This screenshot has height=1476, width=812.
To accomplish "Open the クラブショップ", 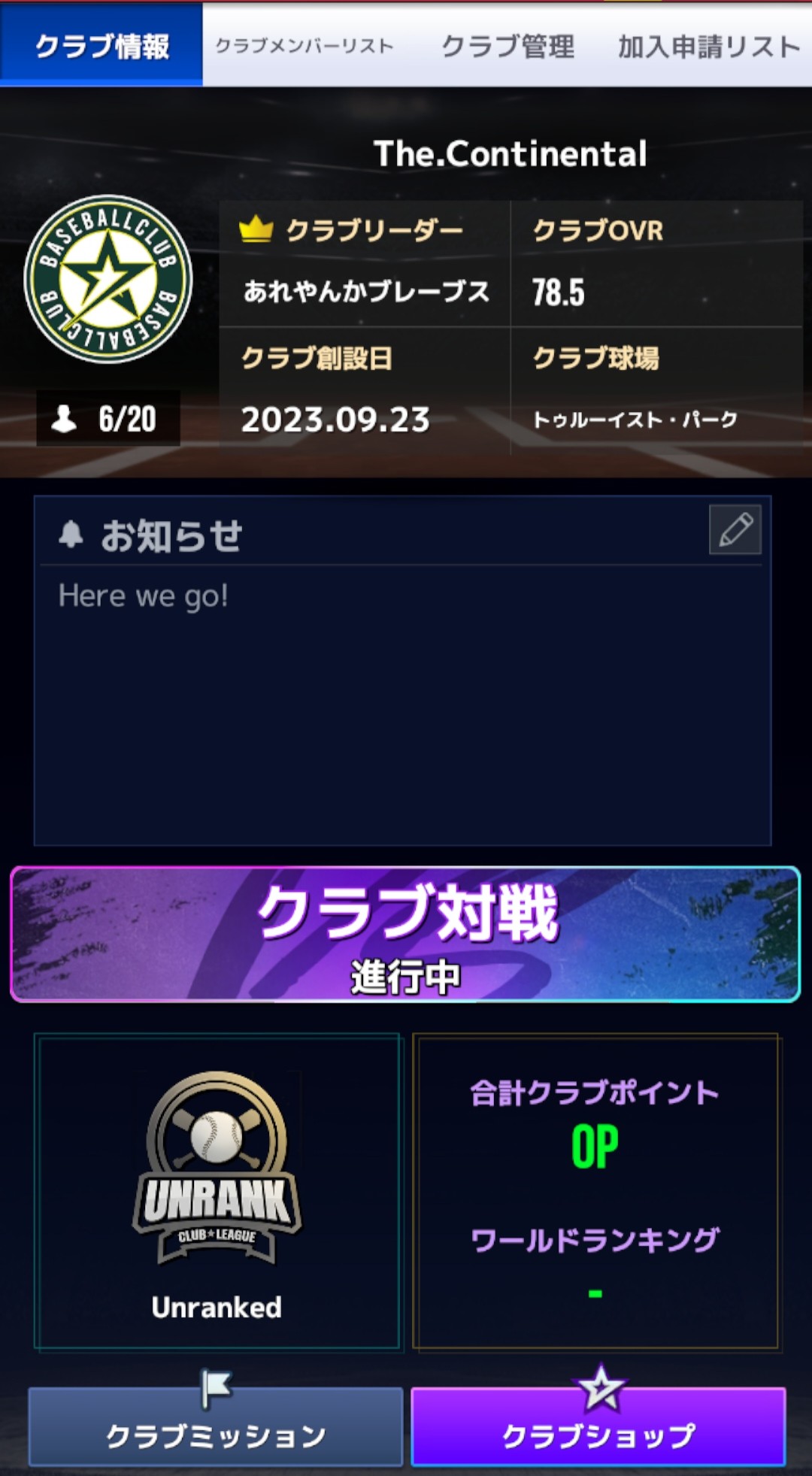I will pyautogui.click(x=598, y=1426).
